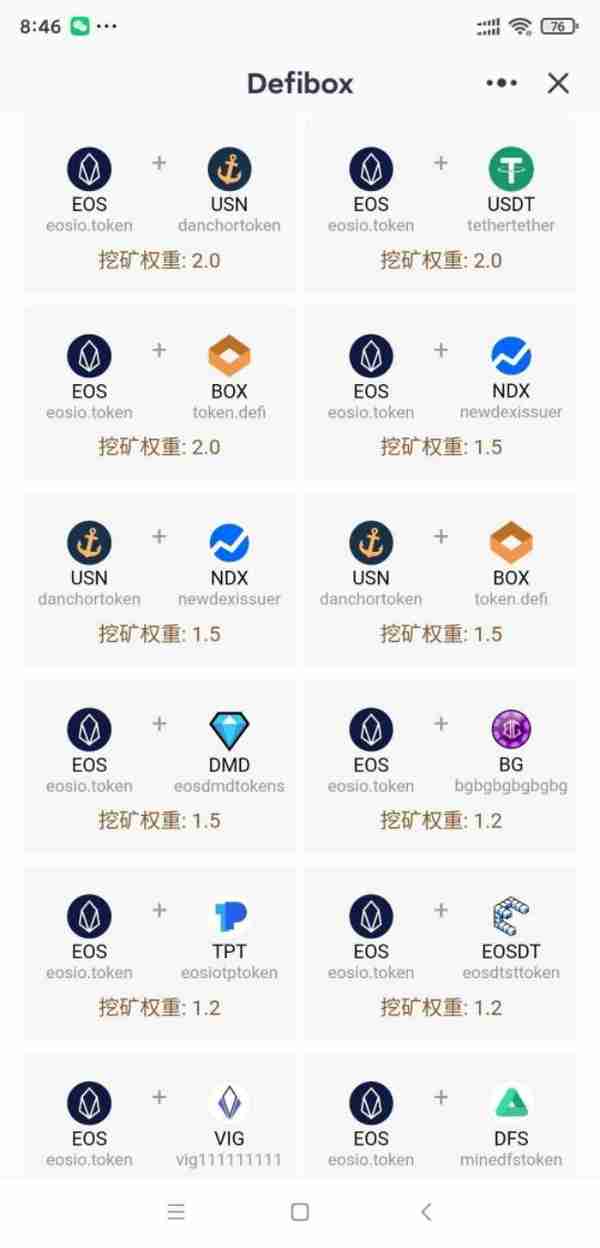View the EOS + DMD pair
Viewport: 600px width, 1248px height.
159,766
